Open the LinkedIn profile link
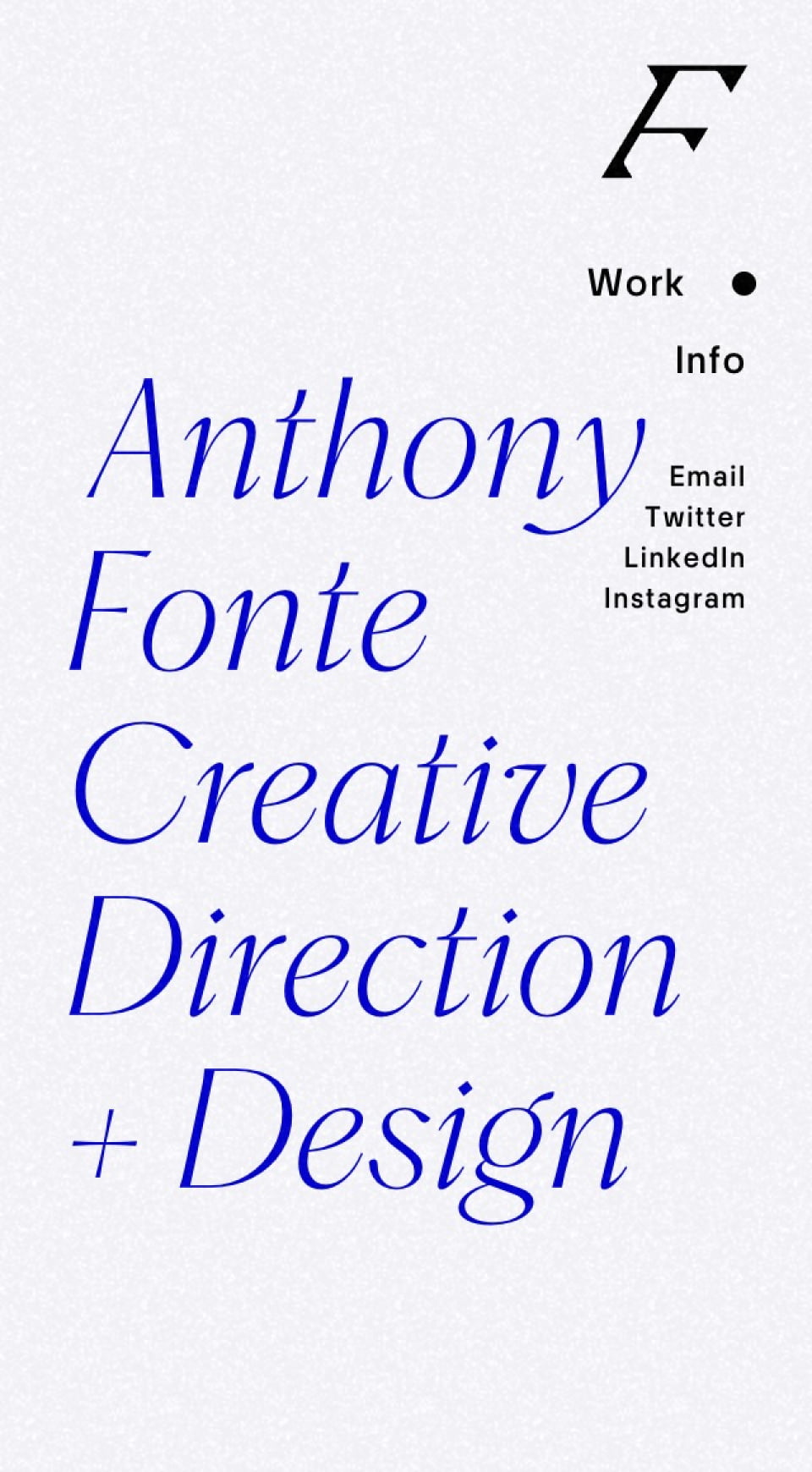812x1472 pixels. pos(683,557)
